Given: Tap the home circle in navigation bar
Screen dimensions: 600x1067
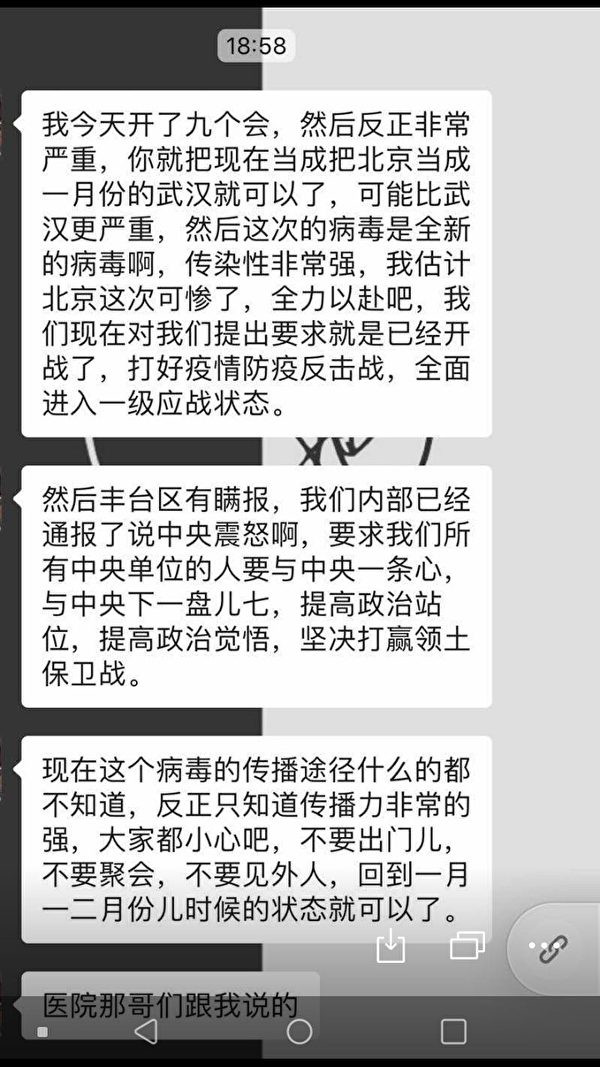Looking at the screenshot, I should coord(299,1032).
